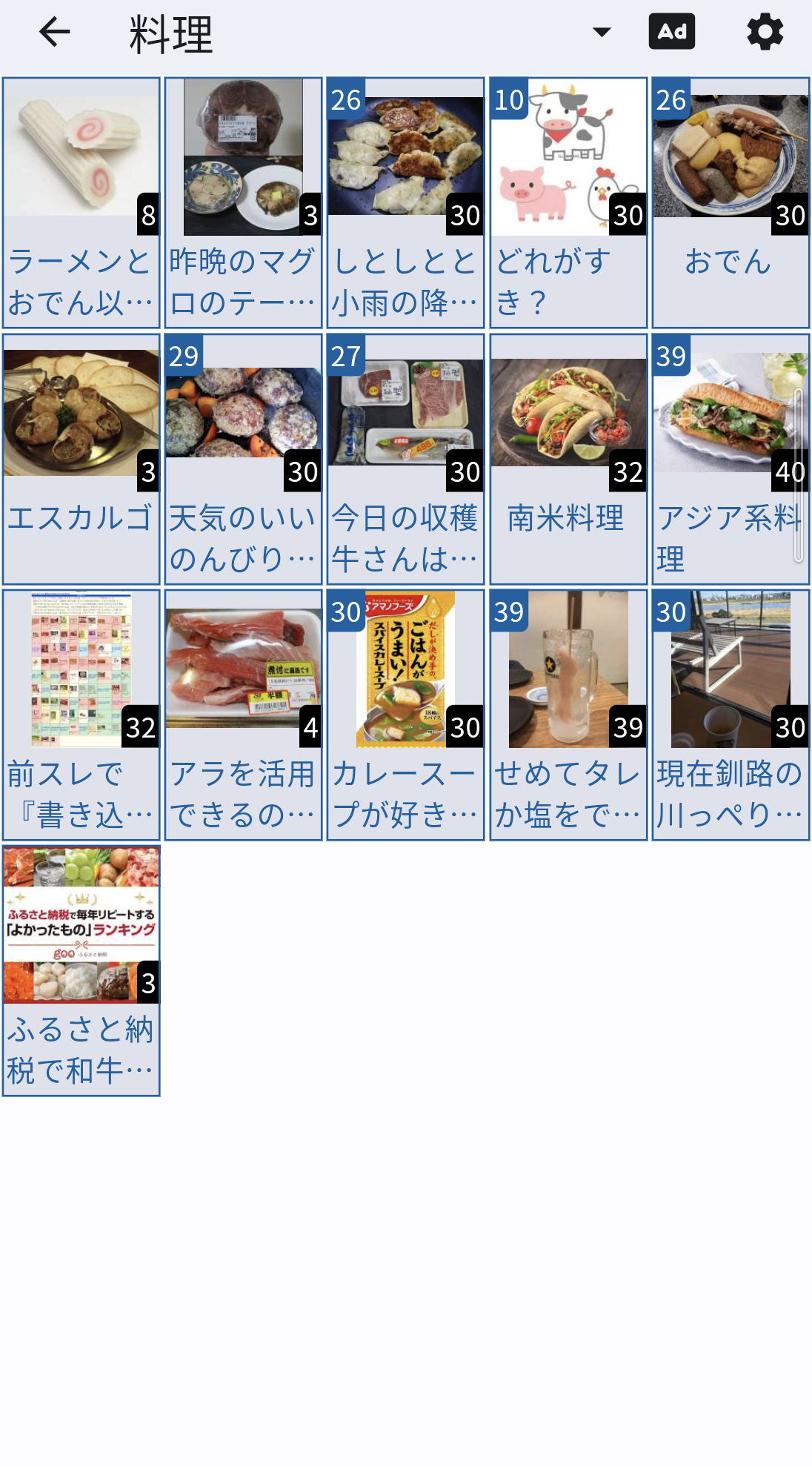
Task: Open the カレースープが好き… thread
Action: click(x=406, y=715)
